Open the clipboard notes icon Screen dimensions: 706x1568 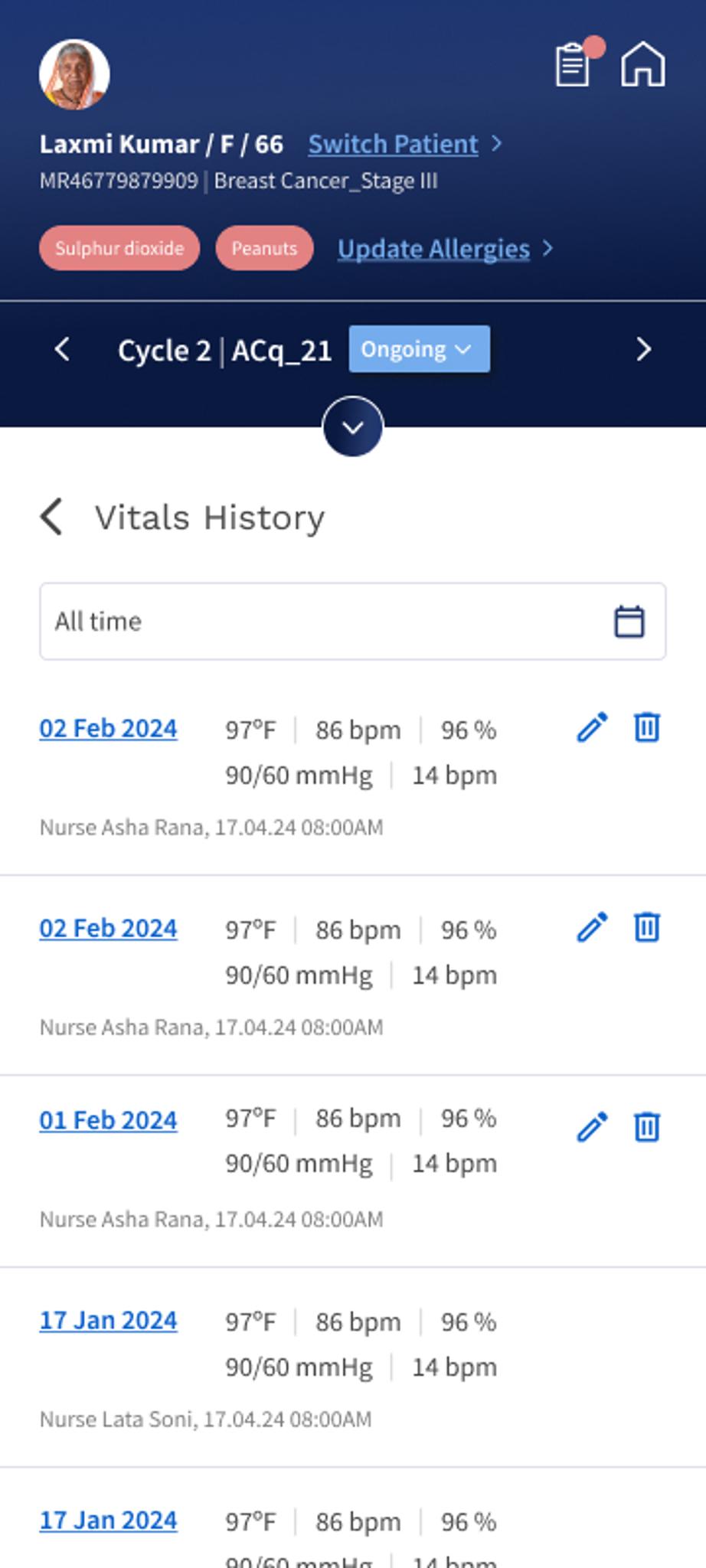tap(573, 65)
